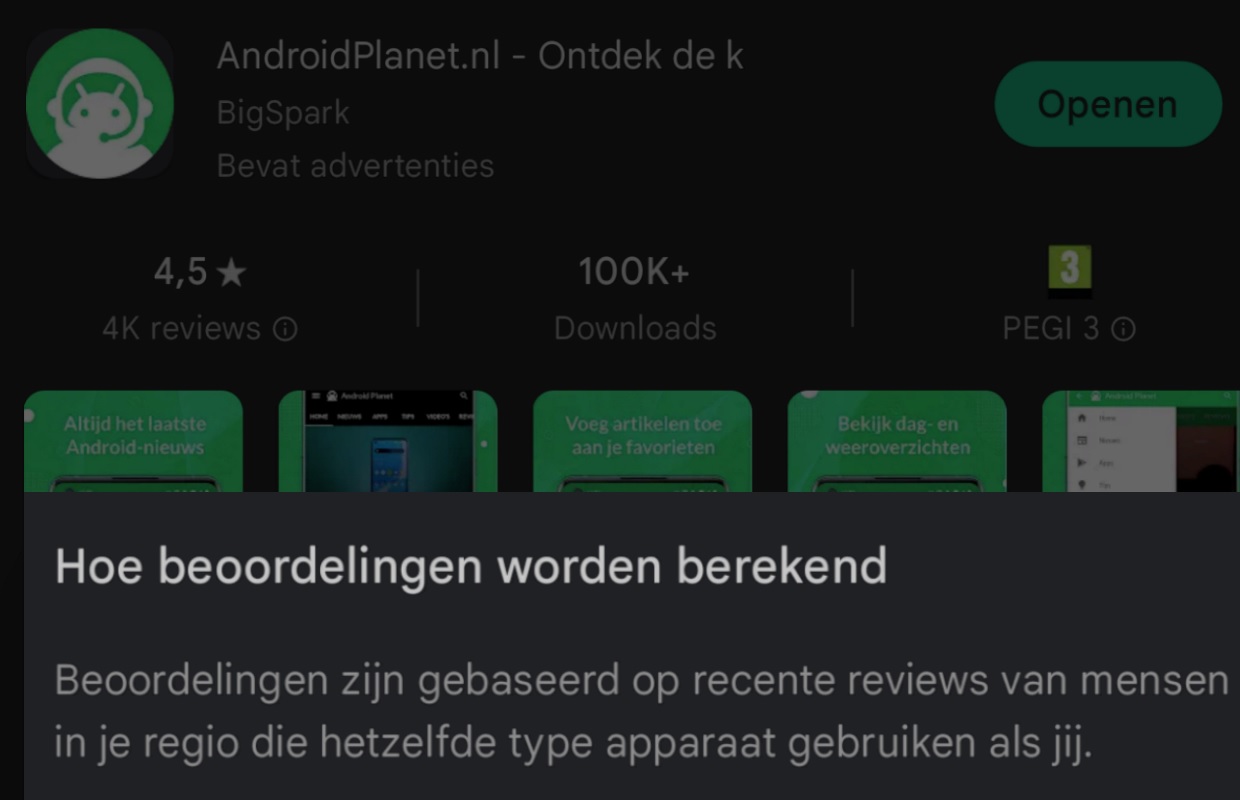Image resolution: width=1240 pixels, height=800 pixels.
Task: Open the AndroidPlanet.nl app with Openen
Action: click(x=1107, y=104)
